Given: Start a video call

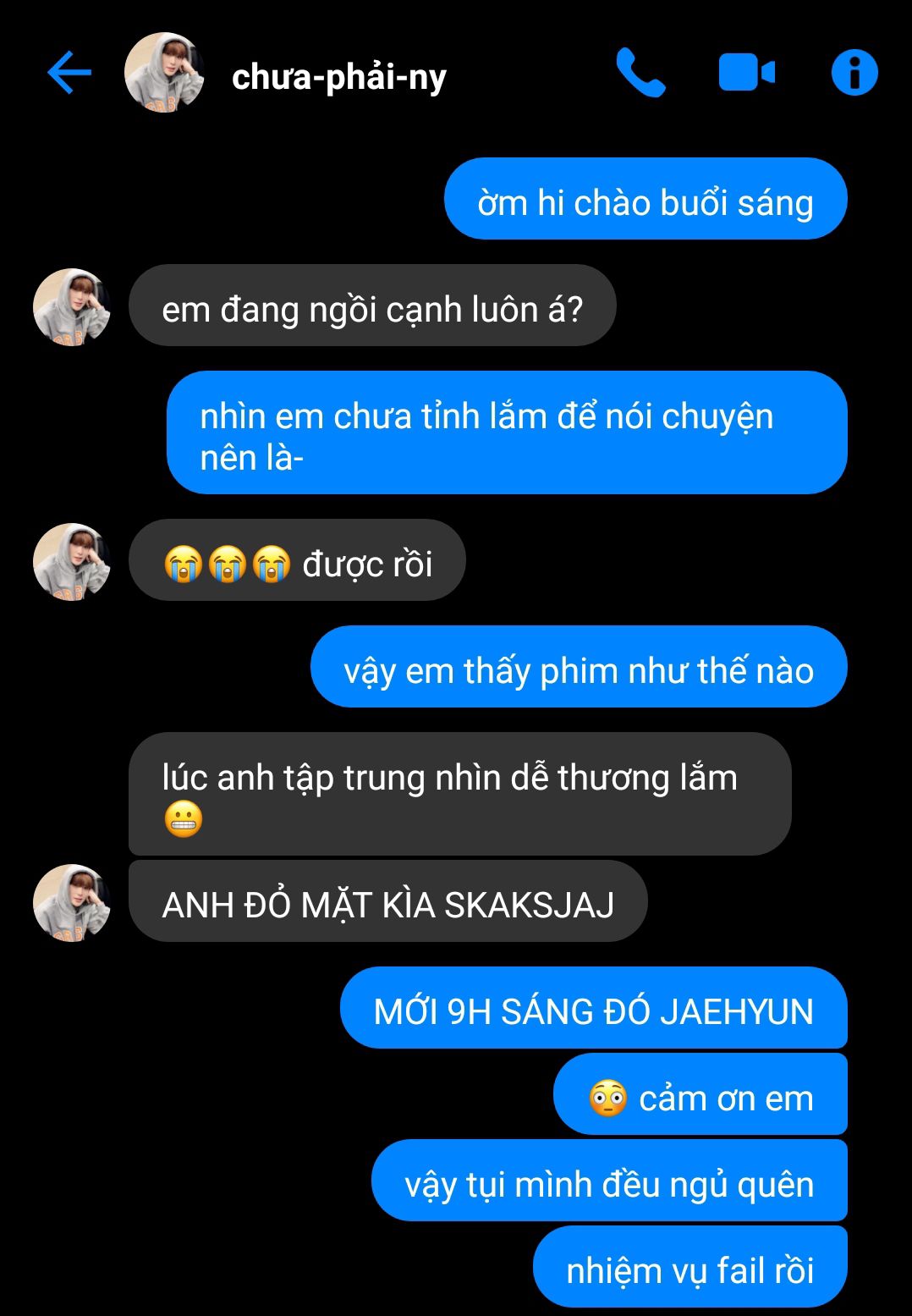Looking at the screenshot, I should coord(746,73).
